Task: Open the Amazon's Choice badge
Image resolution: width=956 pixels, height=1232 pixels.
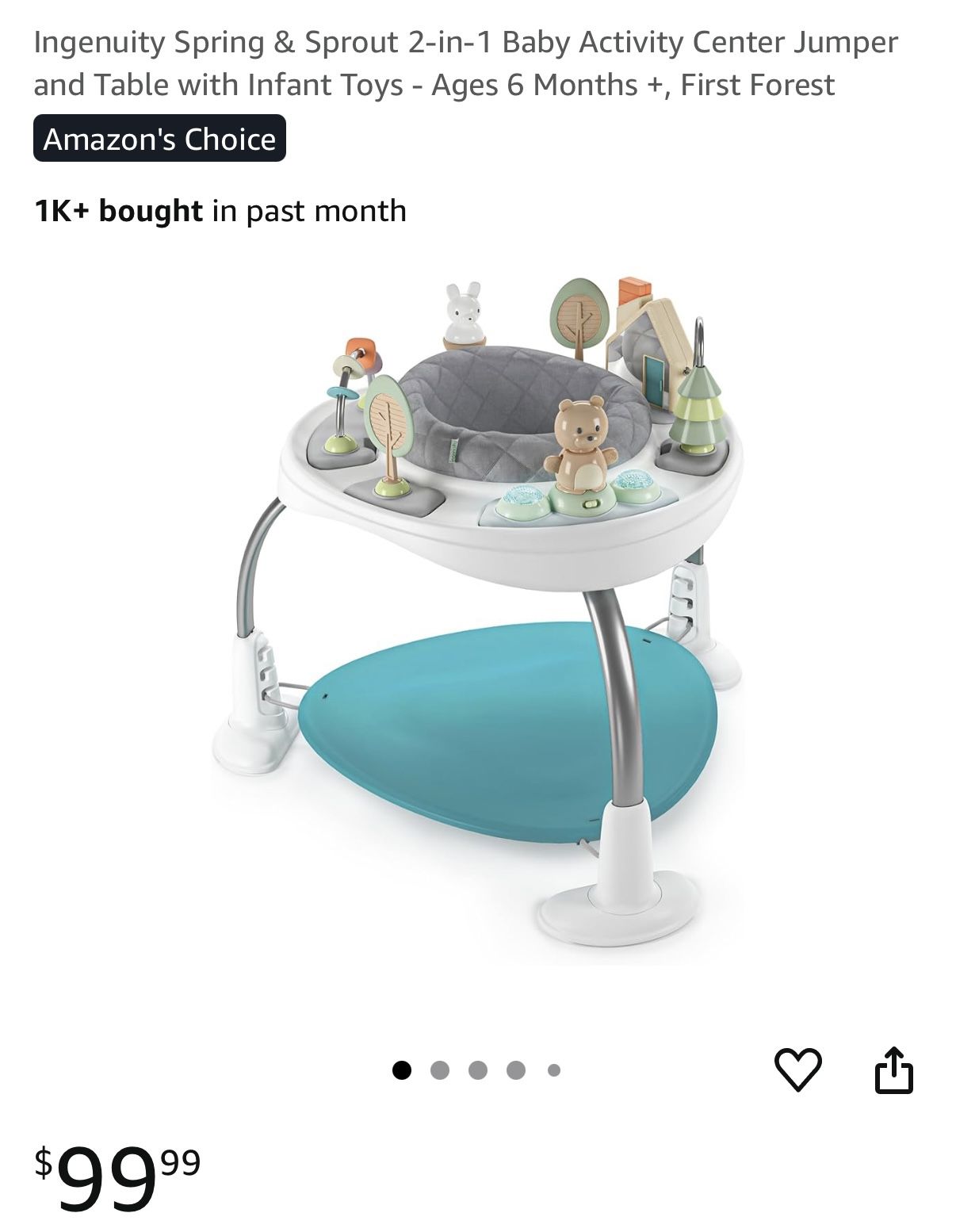Action: [159, 139]
